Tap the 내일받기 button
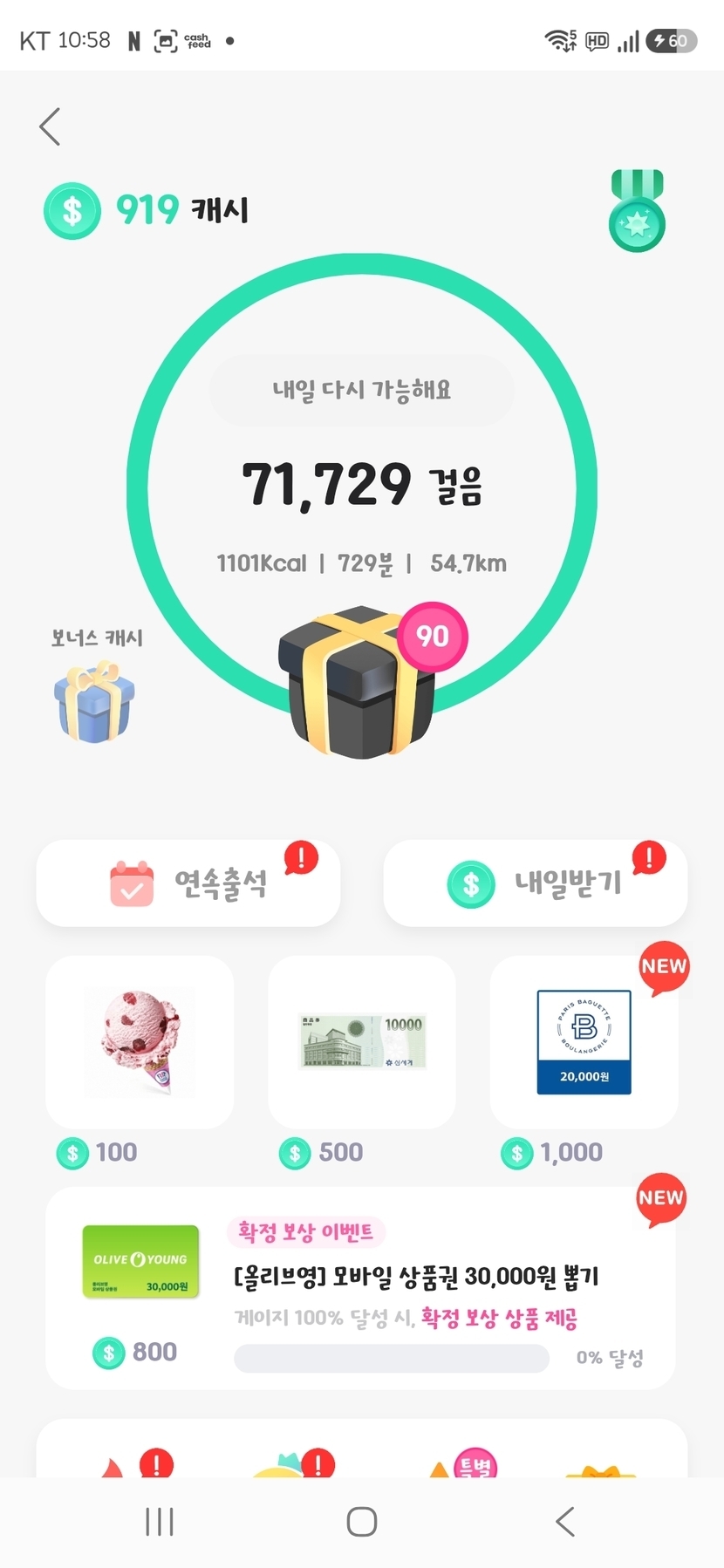Image resolution: width=724 pixels, height=1568 pixels. click(536, 883)
